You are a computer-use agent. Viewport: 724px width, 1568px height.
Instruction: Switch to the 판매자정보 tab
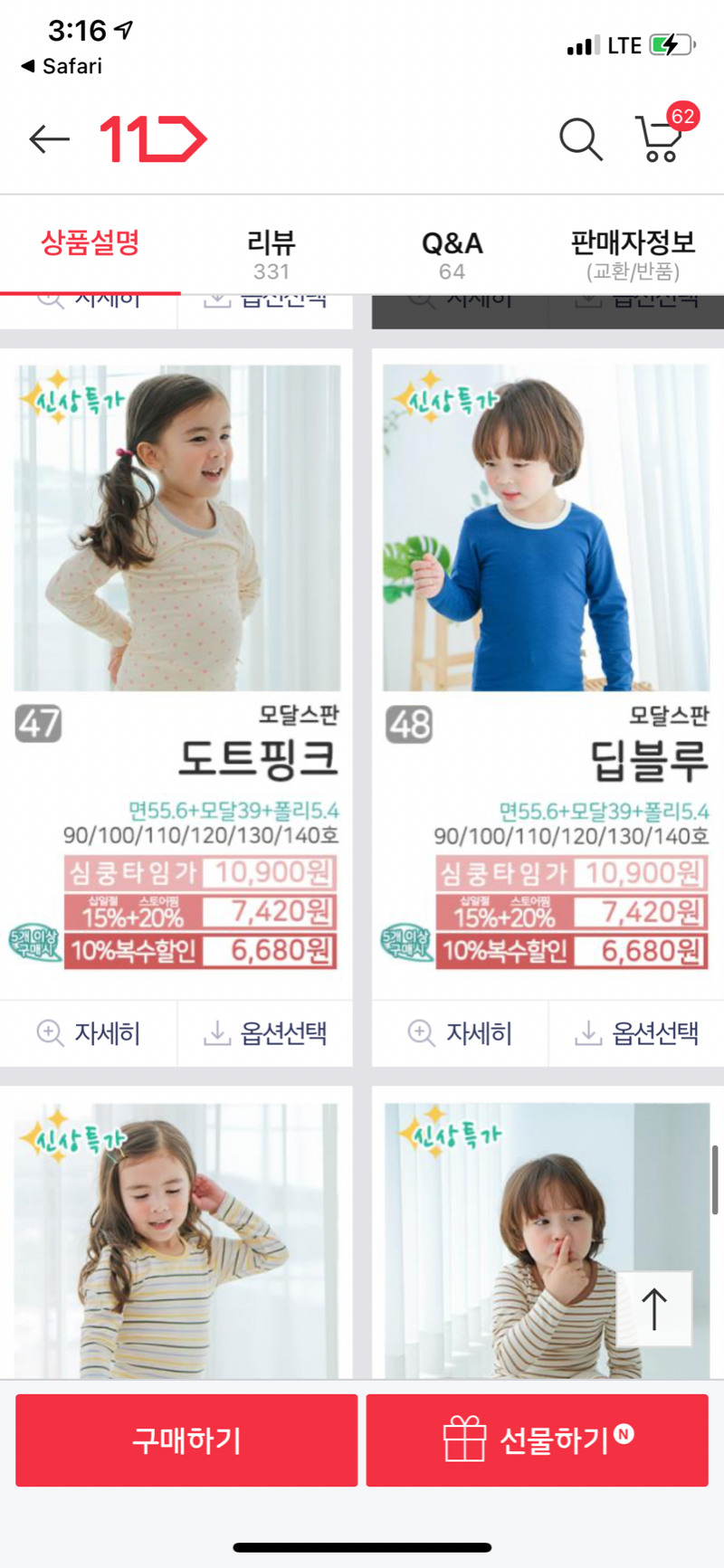(x=633, y=252)
